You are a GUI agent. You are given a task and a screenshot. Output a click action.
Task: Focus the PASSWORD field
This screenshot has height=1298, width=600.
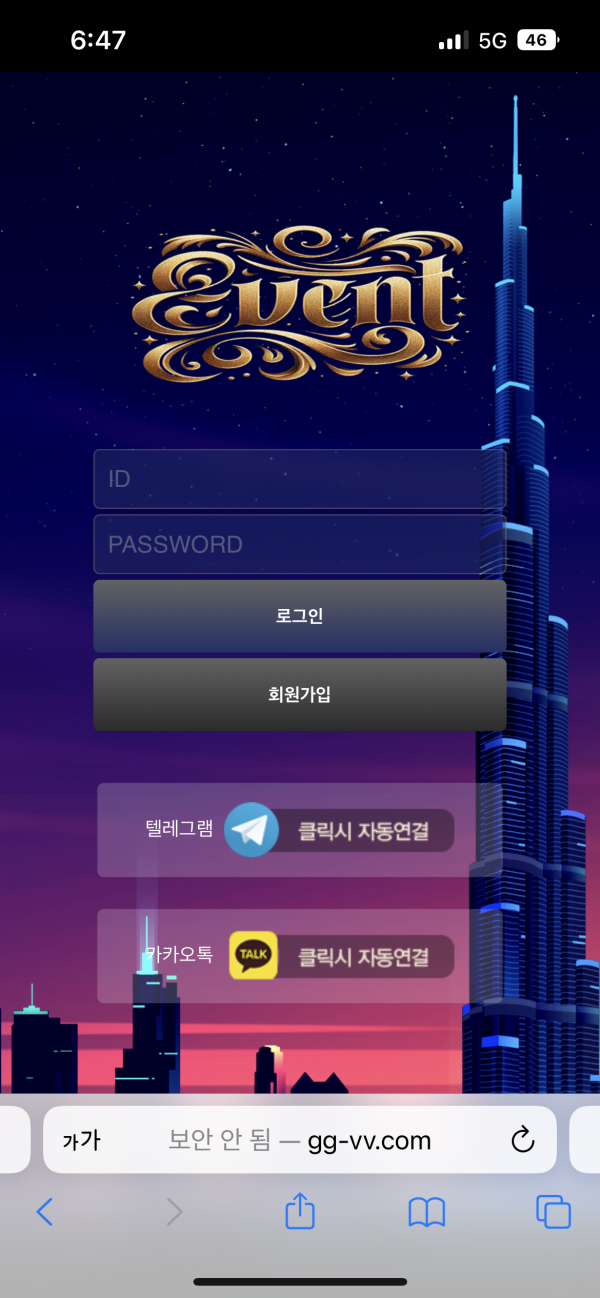(x=300, y=544)
